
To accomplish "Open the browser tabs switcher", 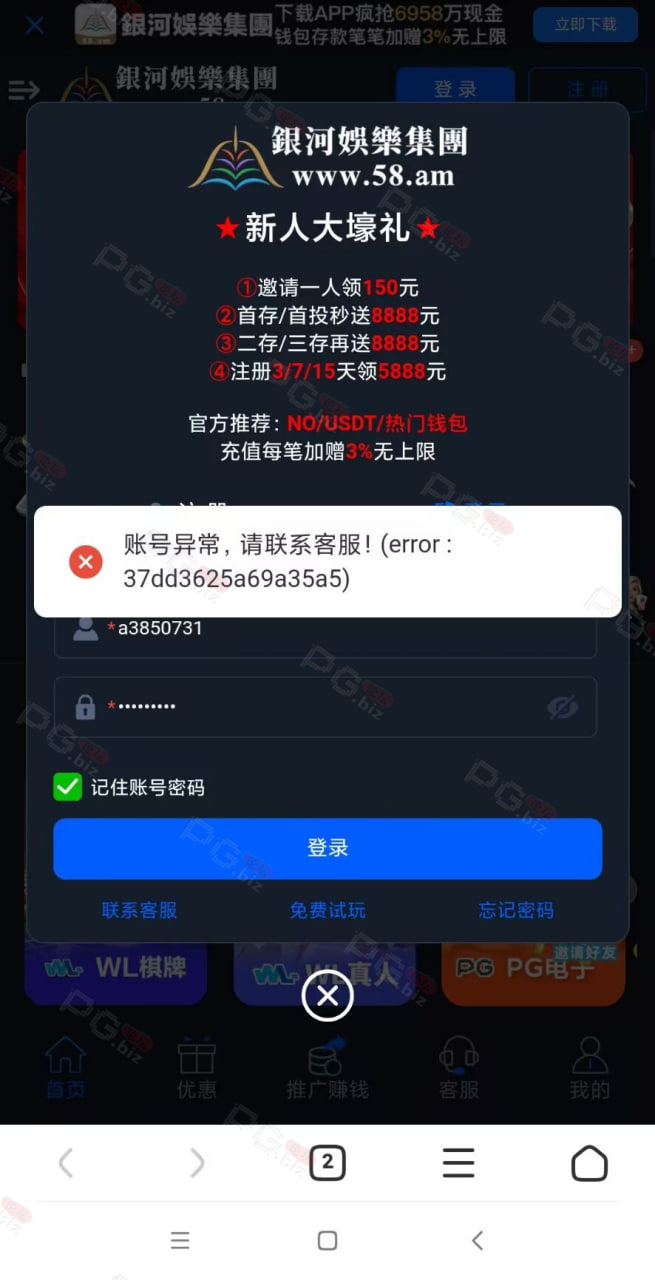I will point(327,1163).
